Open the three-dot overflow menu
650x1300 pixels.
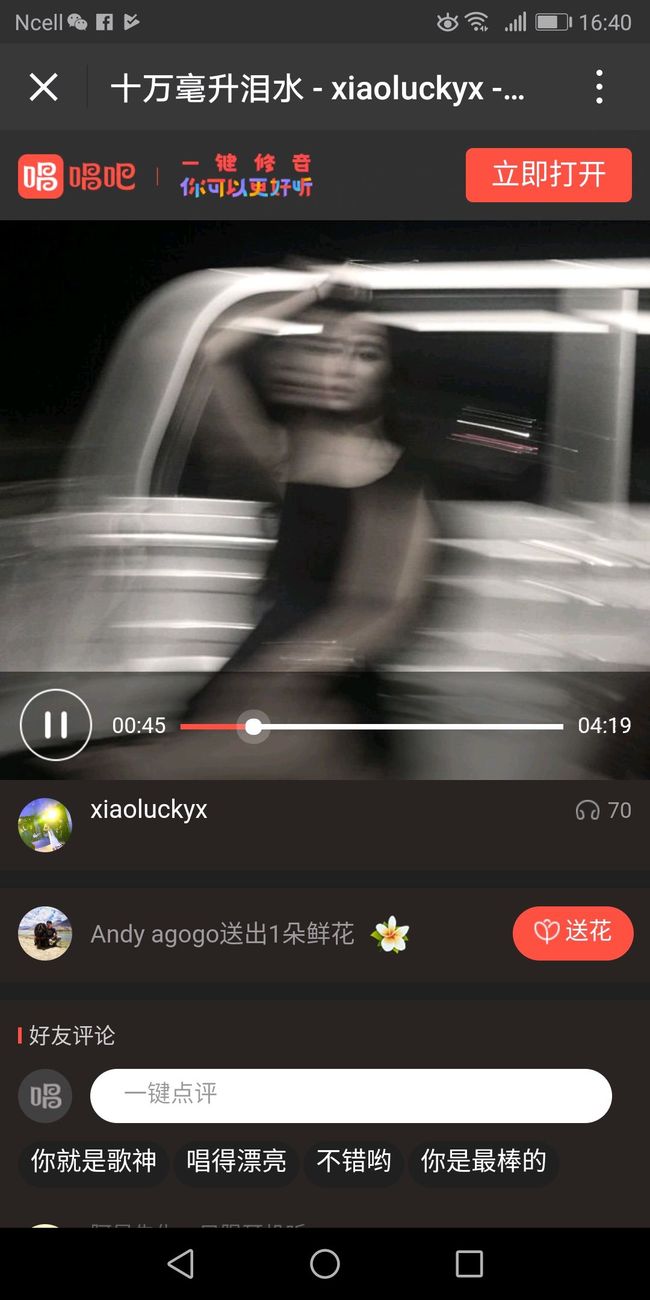tap(599, 88)
